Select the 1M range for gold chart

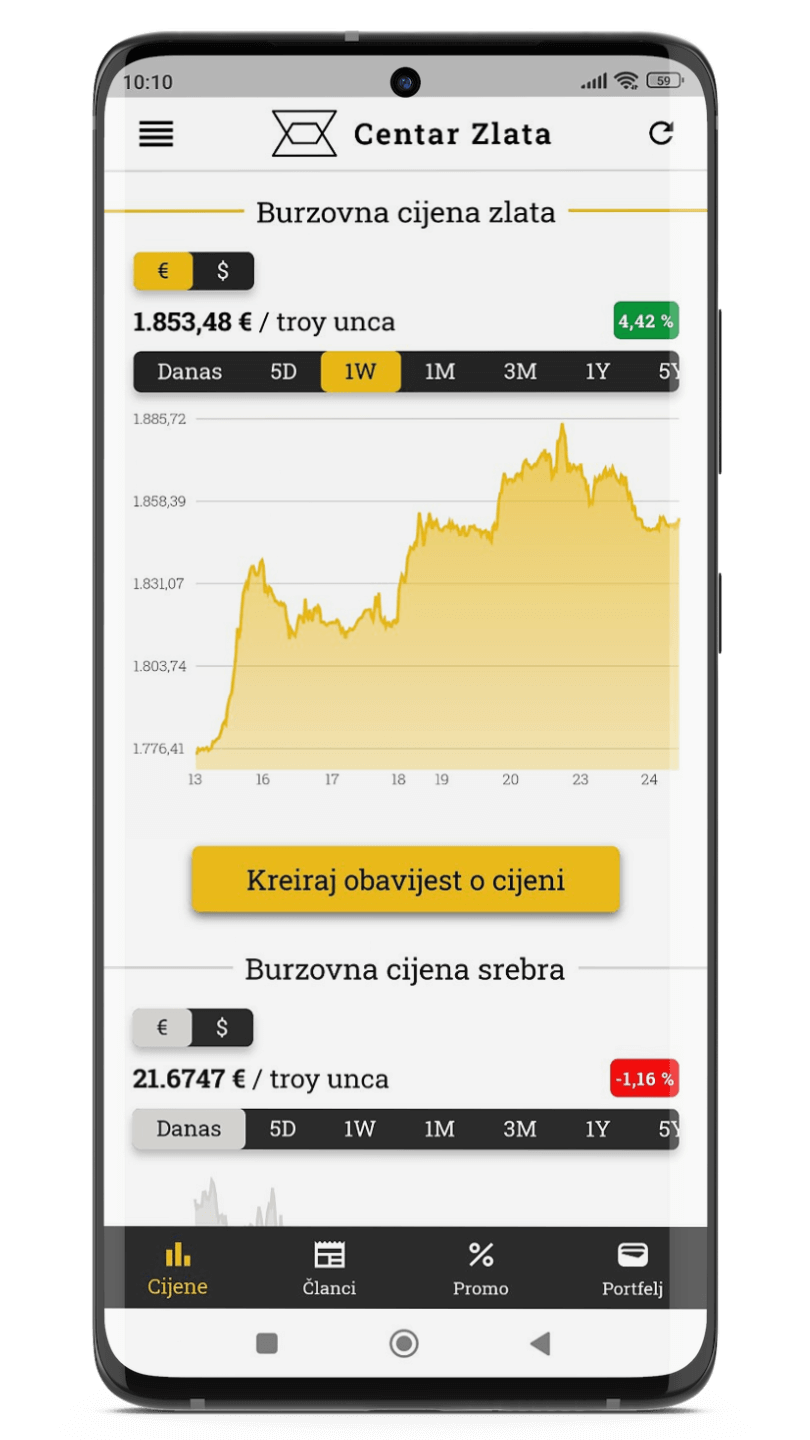click(x=439, y=371)
